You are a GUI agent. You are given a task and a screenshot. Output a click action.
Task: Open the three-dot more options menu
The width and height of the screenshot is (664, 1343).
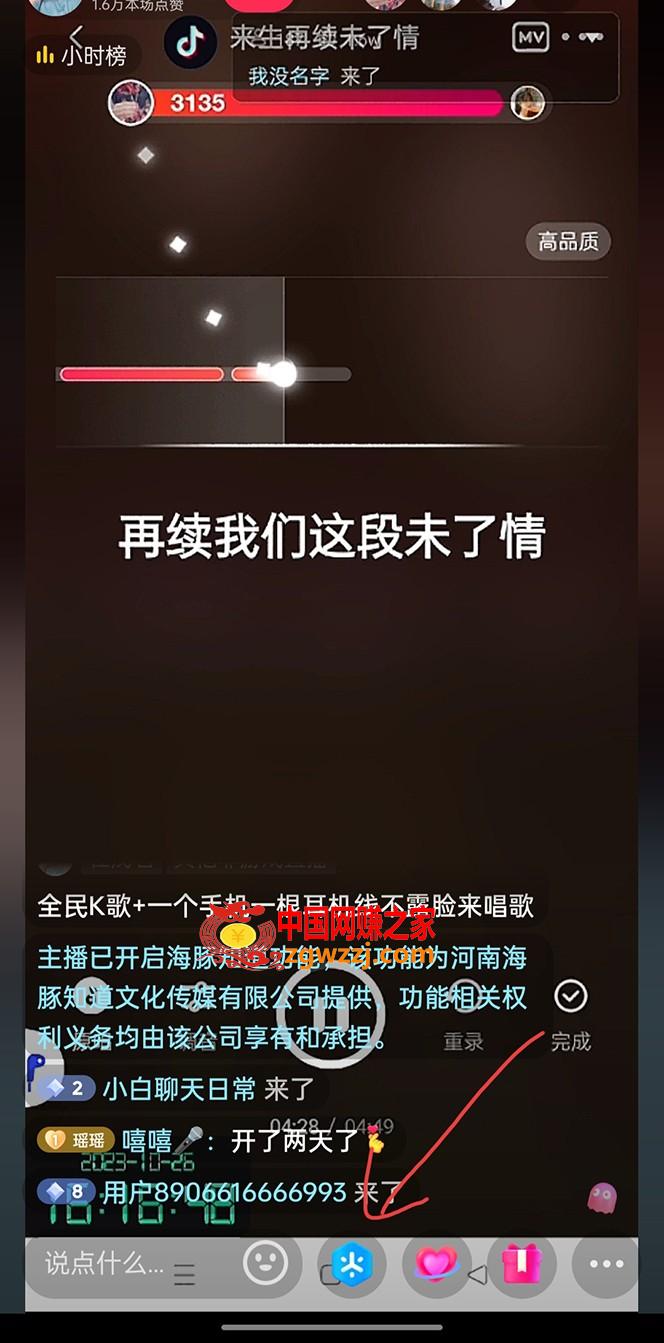click(x=606, y=1264)
